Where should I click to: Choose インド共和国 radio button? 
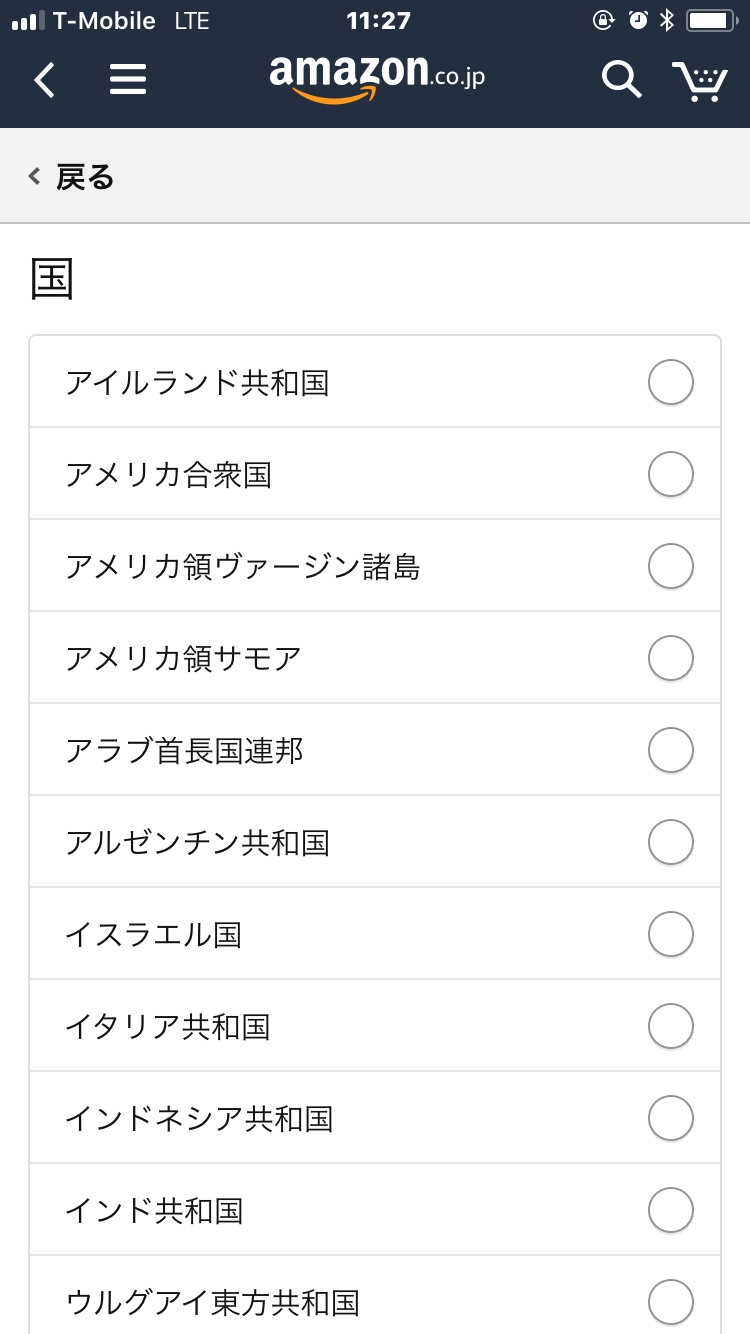click(x=671, y=1210)
